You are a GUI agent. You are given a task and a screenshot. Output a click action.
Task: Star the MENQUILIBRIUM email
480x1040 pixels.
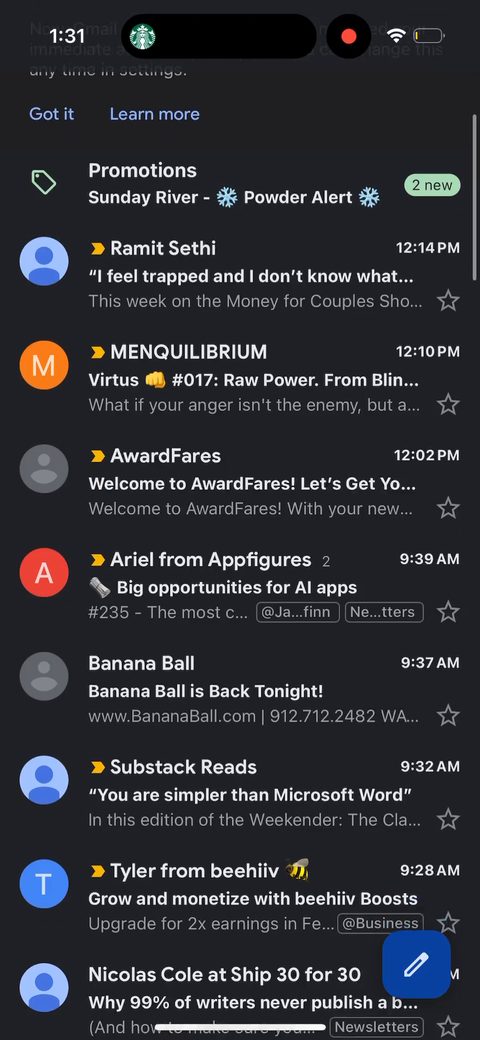point(449,404)
